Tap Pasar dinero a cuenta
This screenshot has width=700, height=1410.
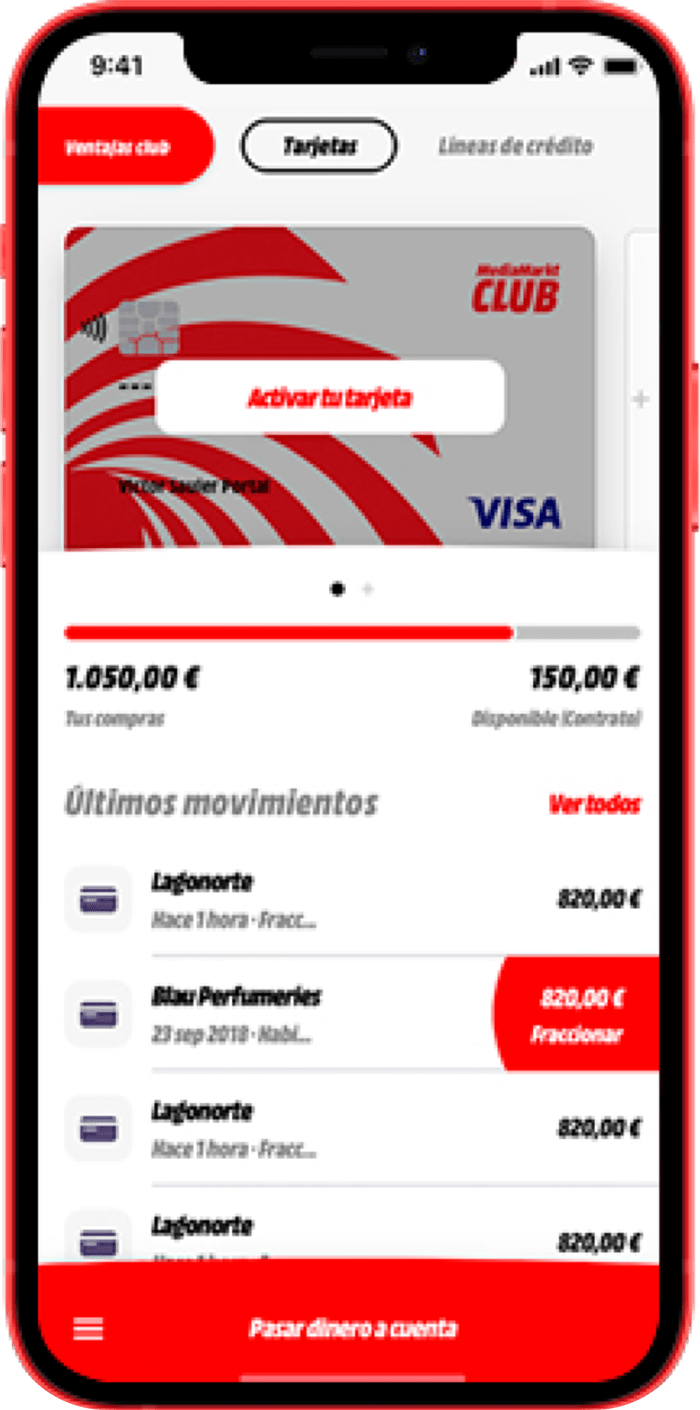pos(352,1329)
